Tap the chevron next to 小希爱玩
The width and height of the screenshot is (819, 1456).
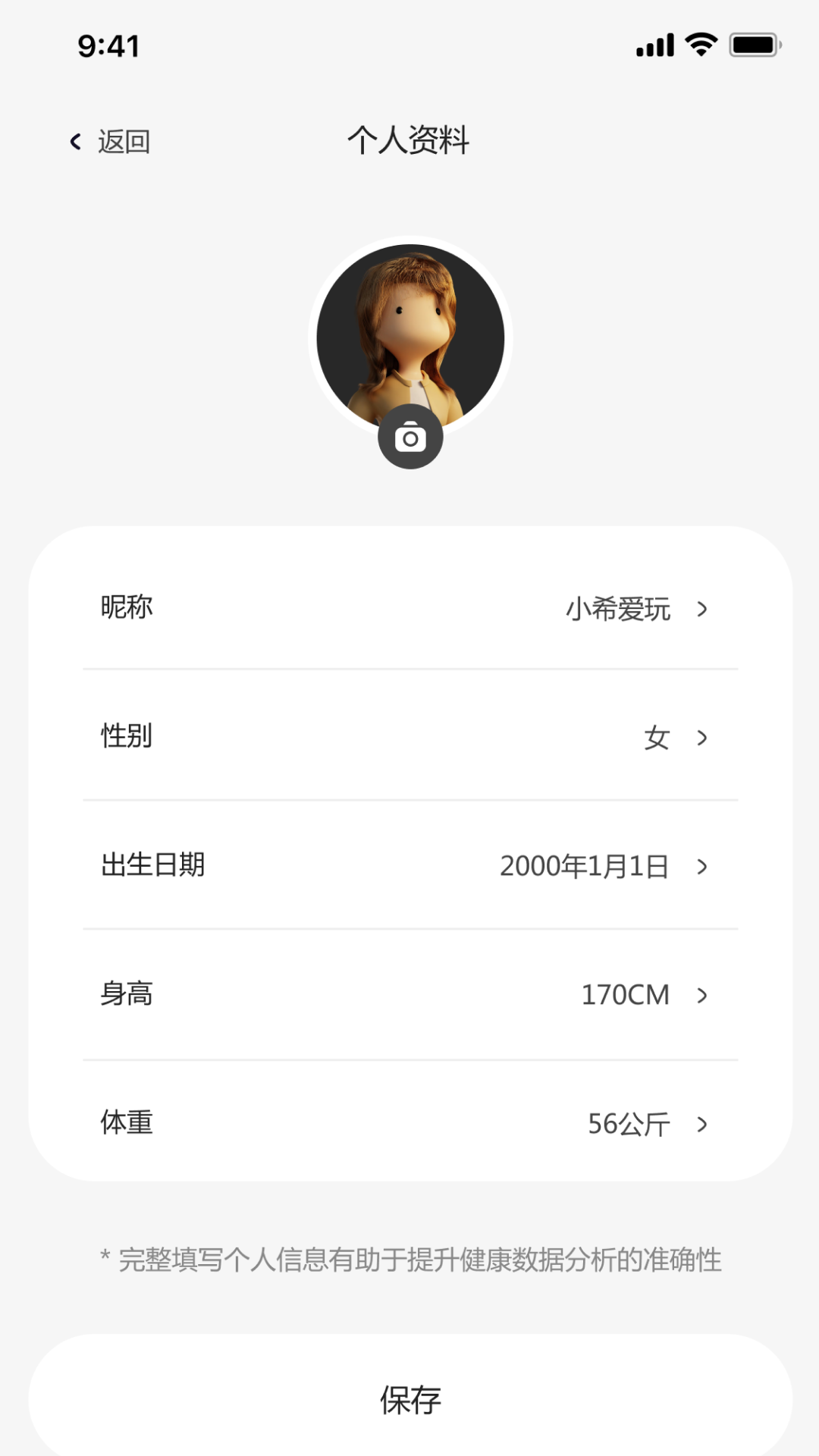(x=704, y=608)
